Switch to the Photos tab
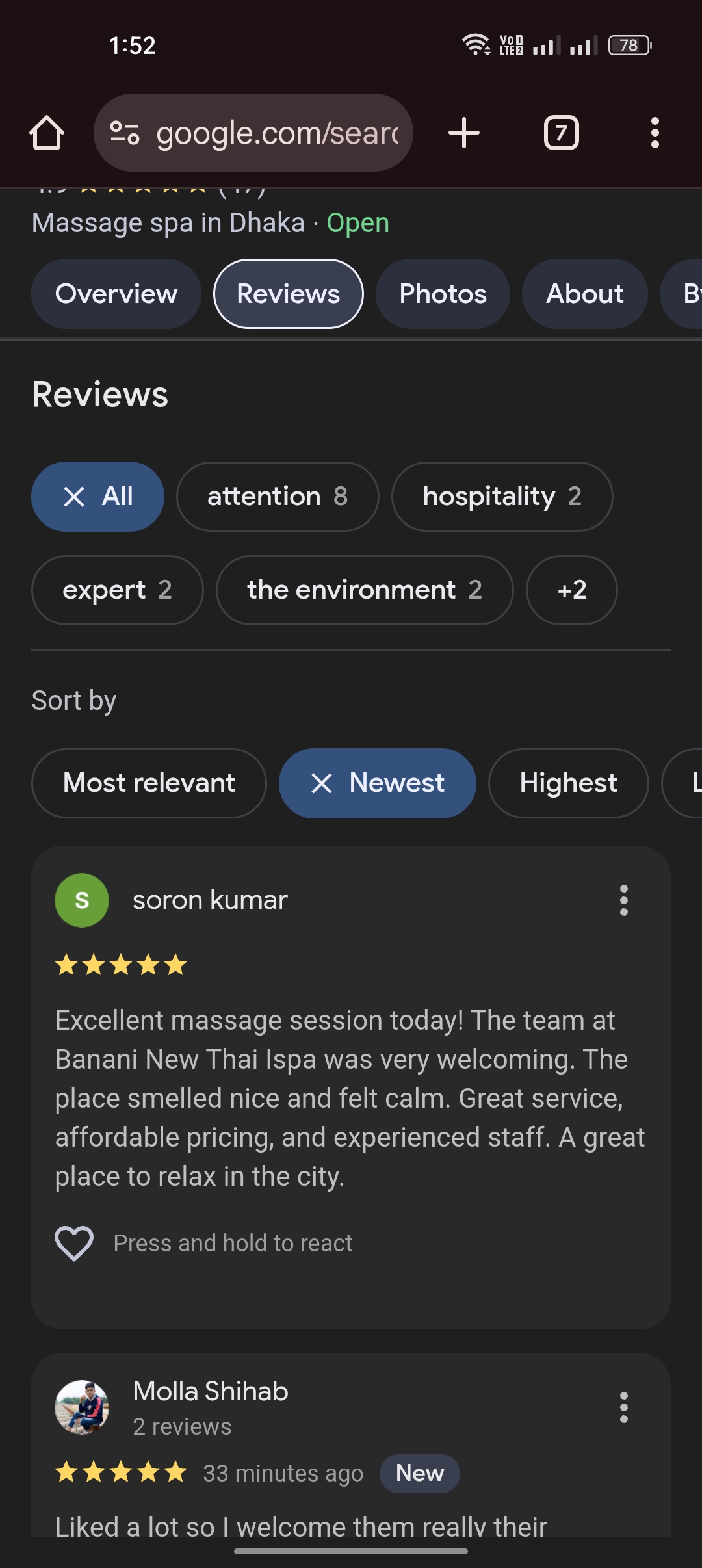This screenshot has width=702, height=1568. coord(443,294)
